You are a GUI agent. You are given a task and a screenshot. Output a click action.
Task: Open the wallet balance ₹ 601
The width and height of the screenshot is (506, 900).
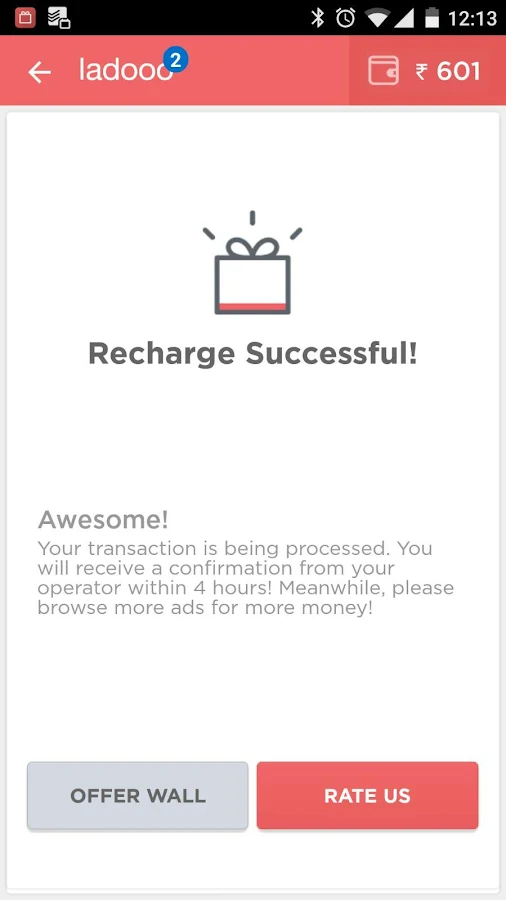[x=427, y=71]
